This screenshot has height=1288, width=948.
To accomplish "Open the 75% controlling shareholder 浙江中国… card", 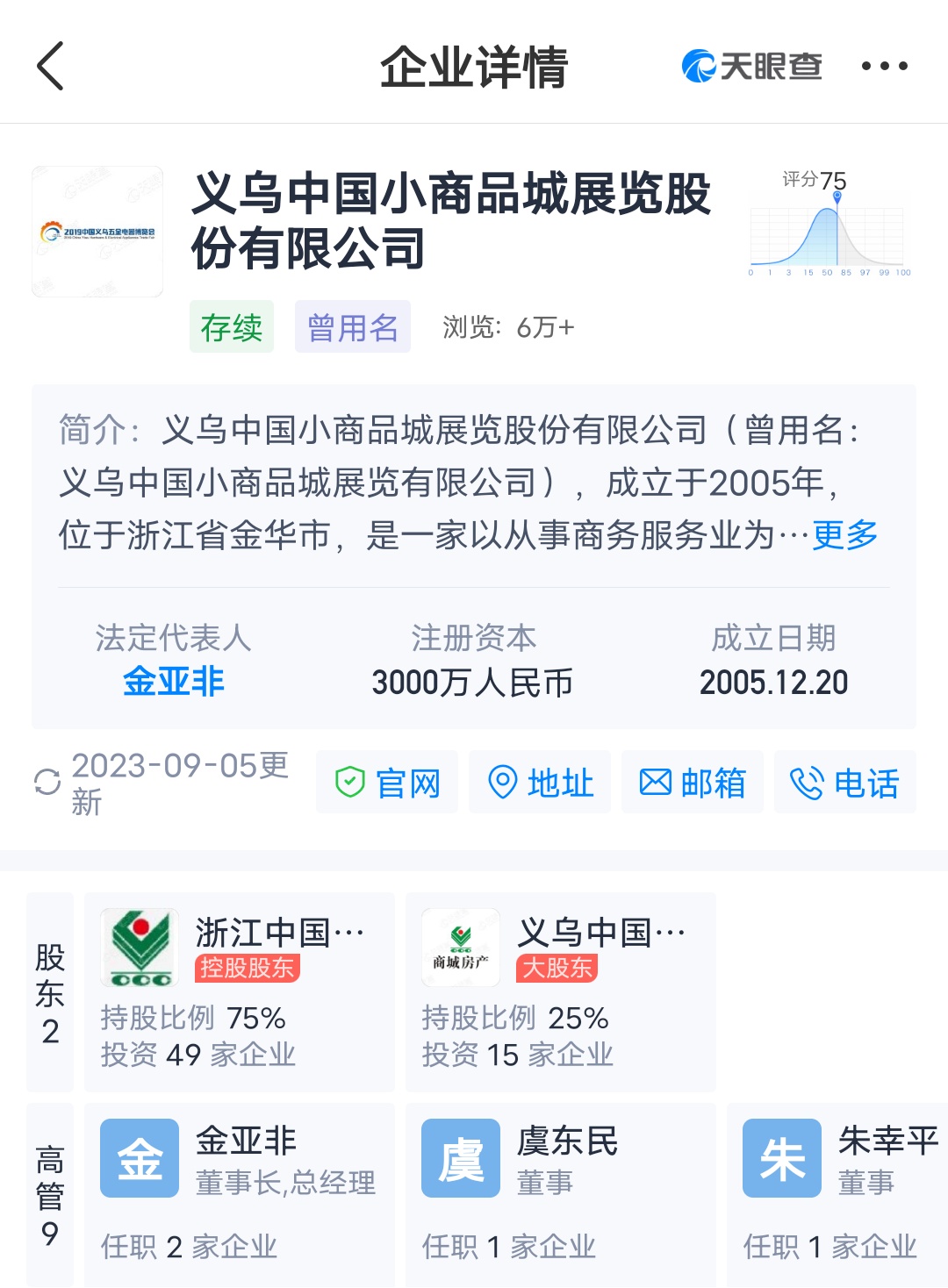I will tap(239, 991).
